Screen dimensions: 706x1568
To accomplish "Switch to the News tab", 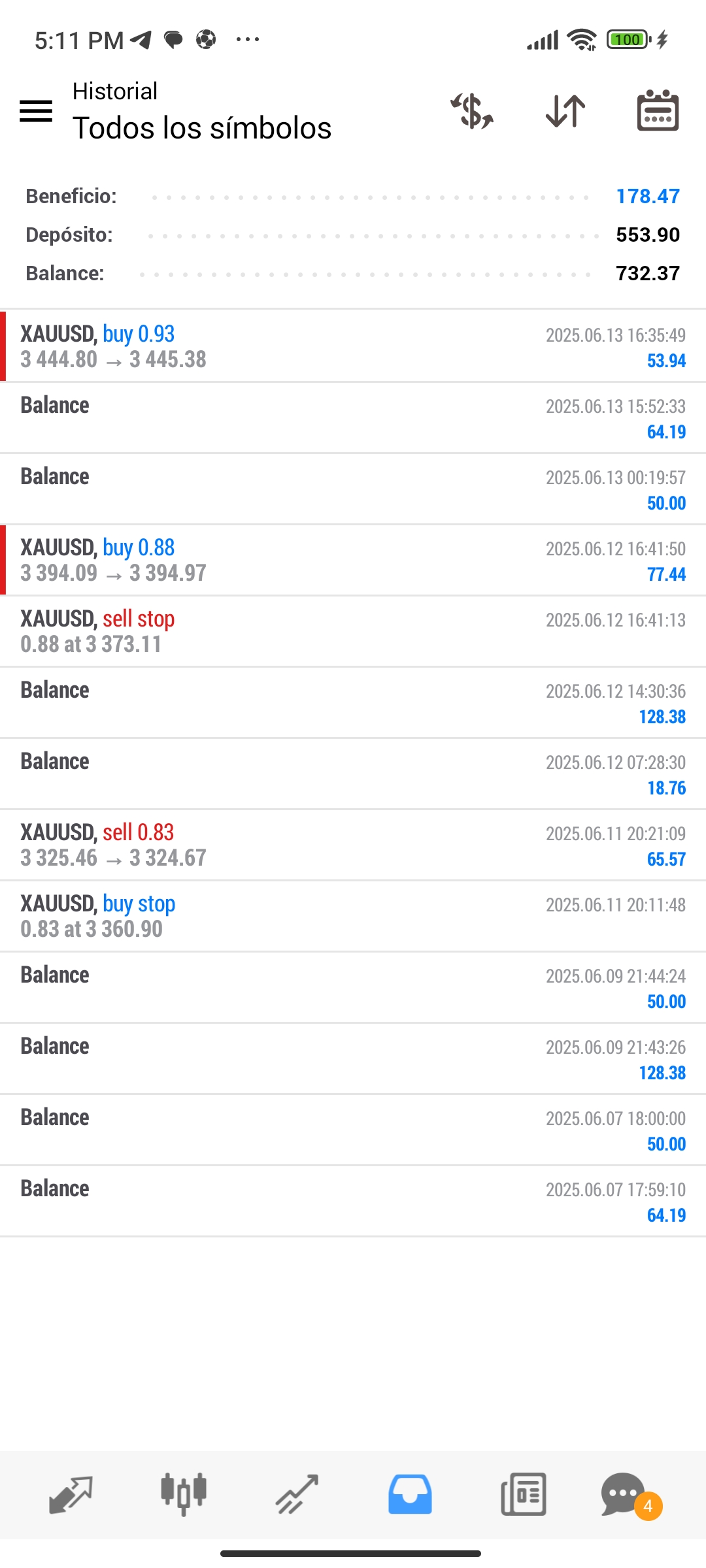I will click(x=523, y=1494).
